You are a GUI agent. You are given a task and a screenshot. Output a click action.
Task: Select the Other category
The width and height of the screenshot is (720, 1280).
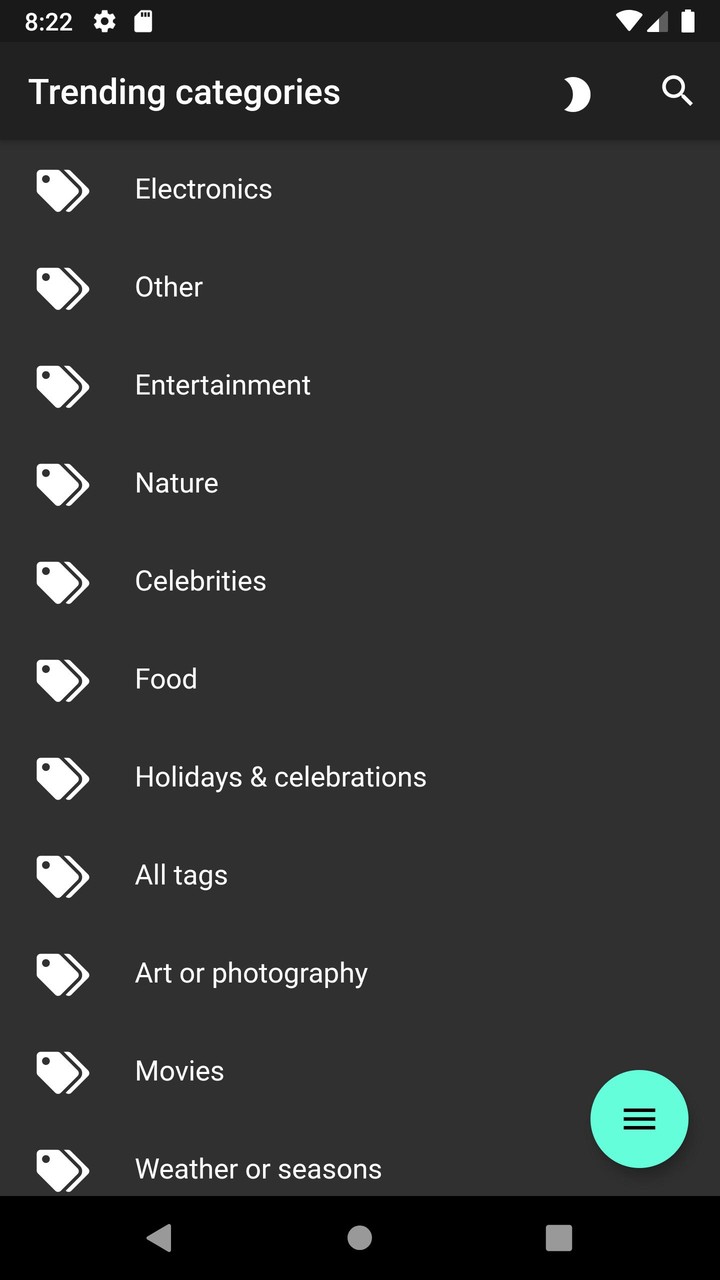168,287
